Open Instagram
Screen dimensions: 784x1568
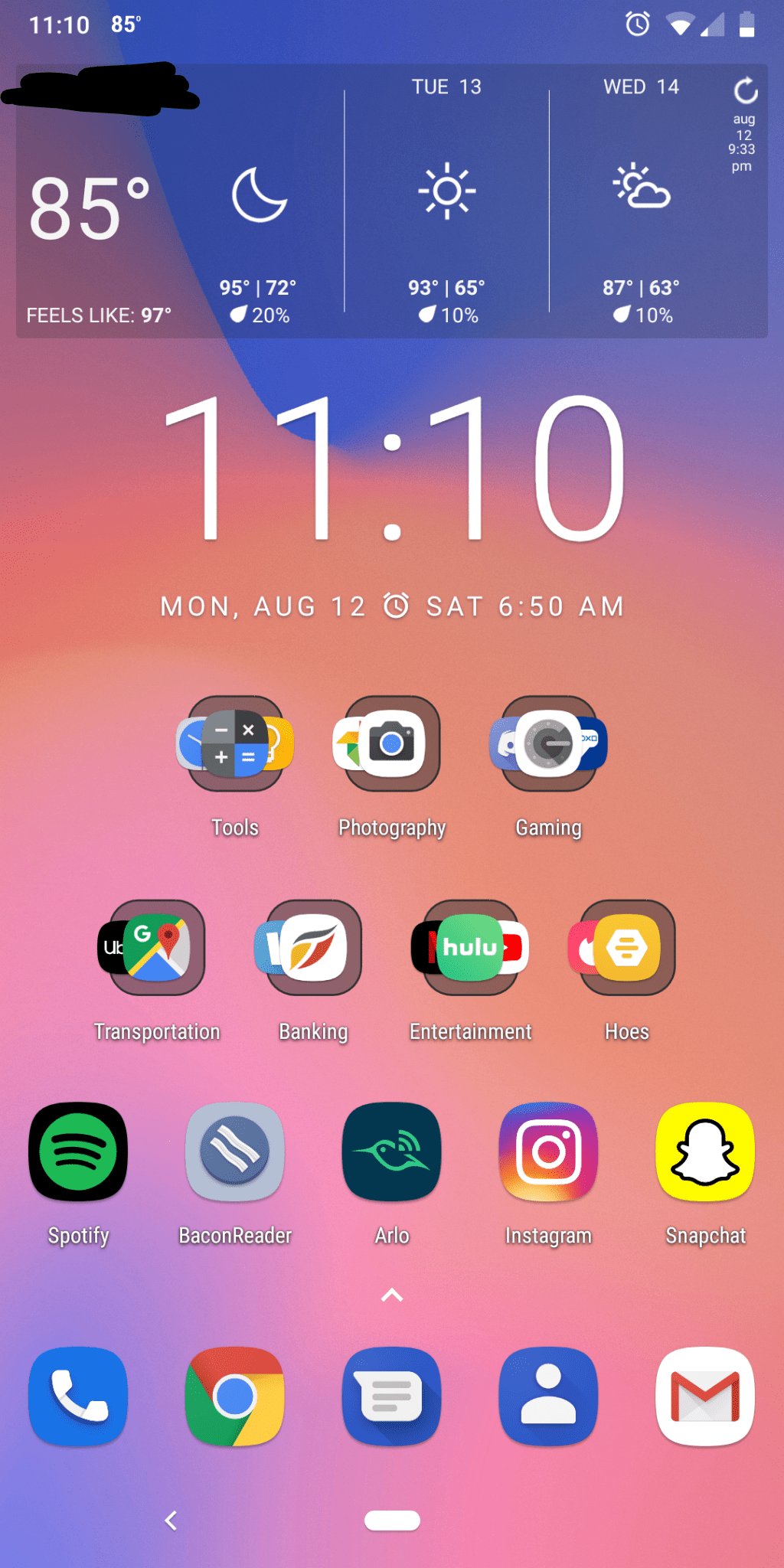[x=548, y=1152]
